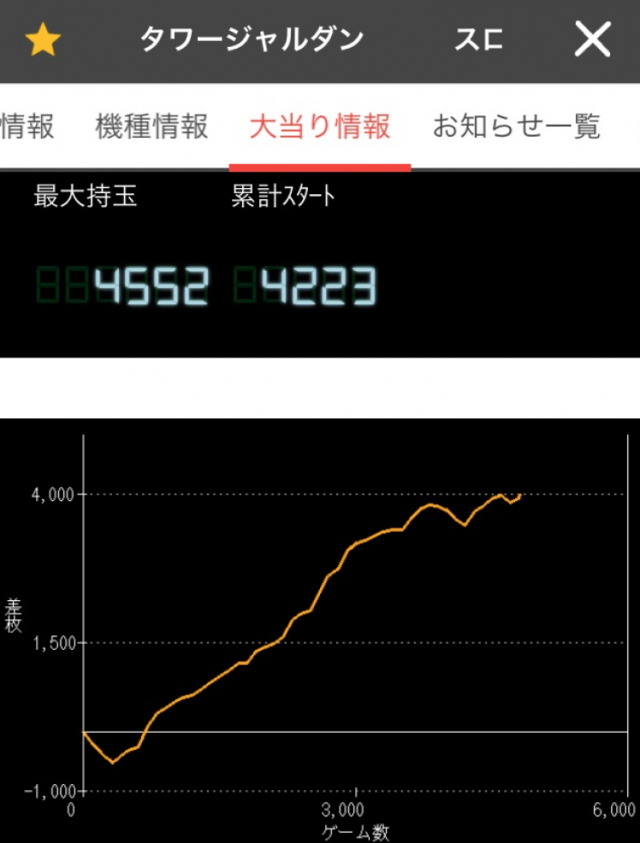
Task: Switch to the partially visible 情報 tab
Action: point(27,127)
